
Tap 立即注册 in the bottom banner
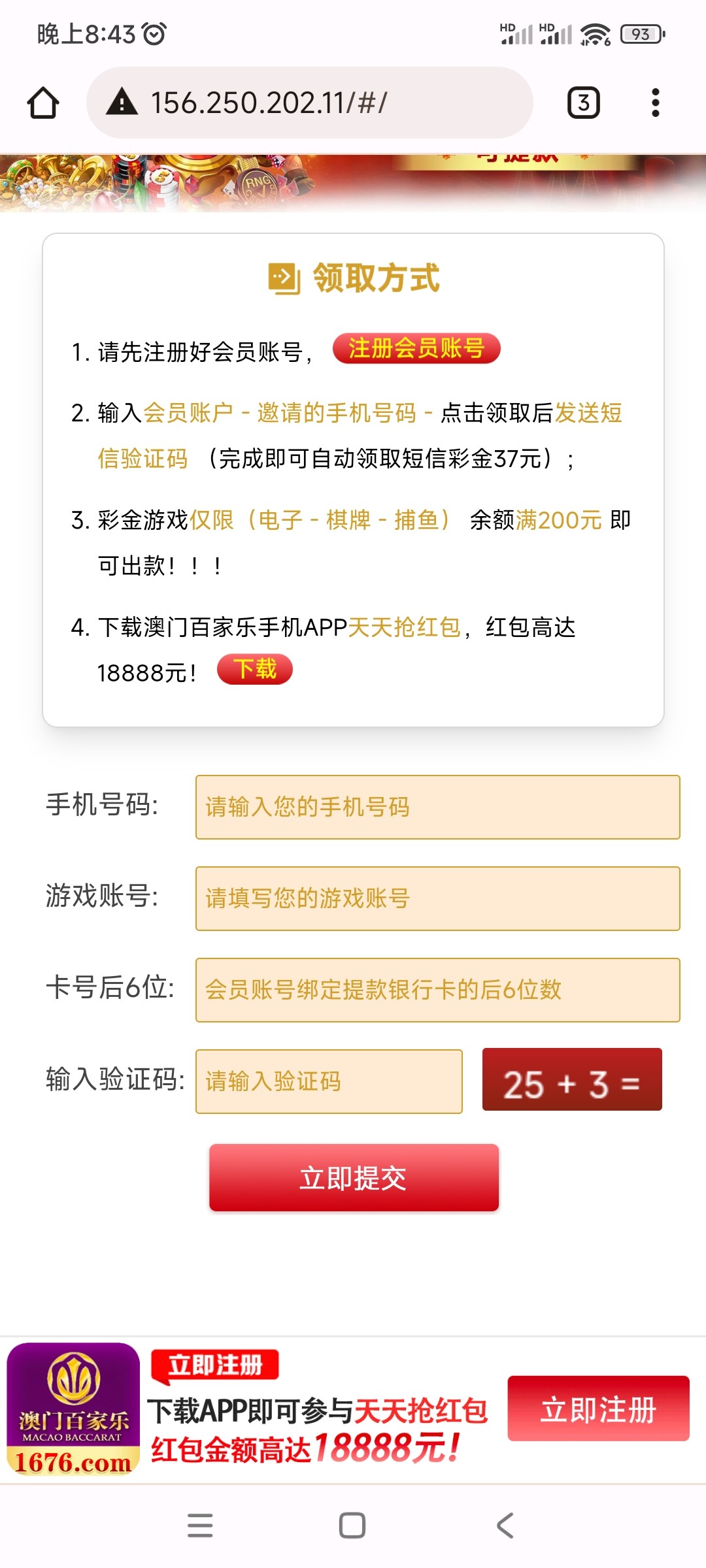(598, 1409)
